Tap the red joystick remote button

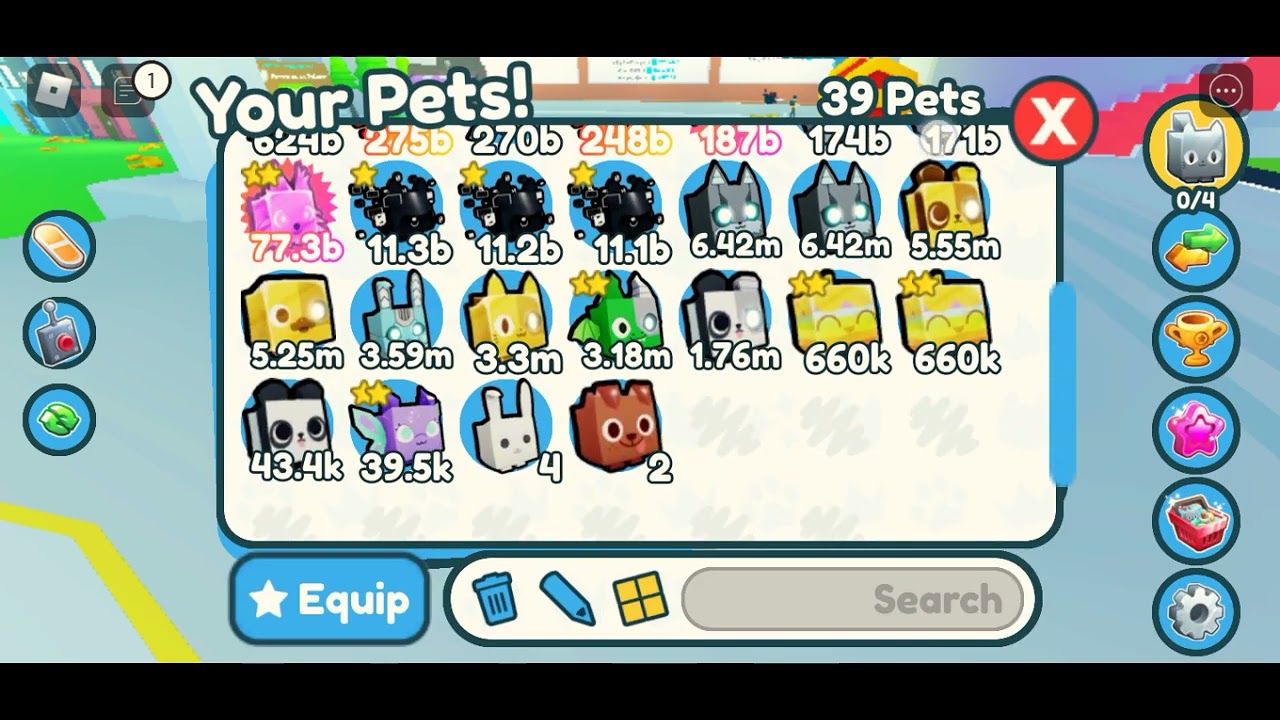(x=59, y=334)
